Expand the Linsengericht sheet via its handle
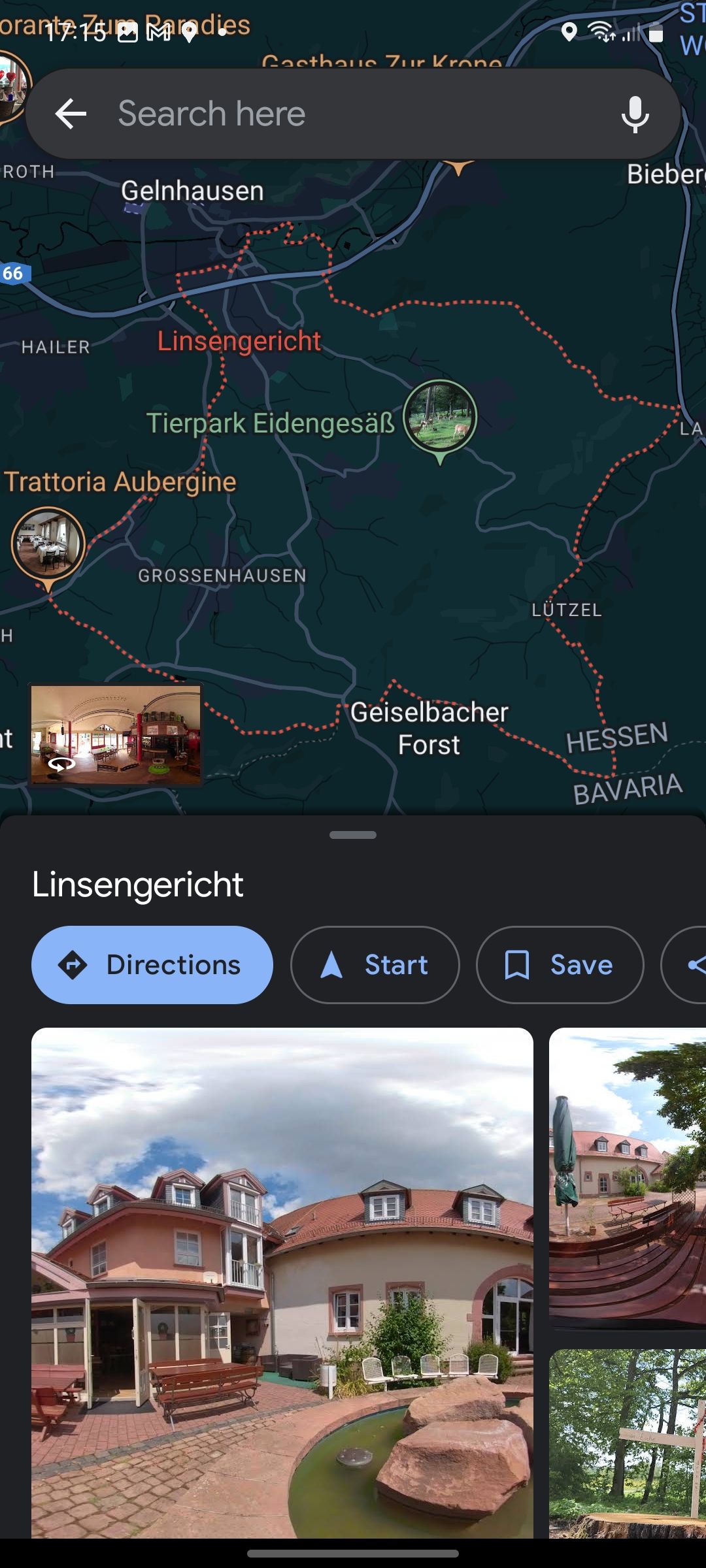Screen dimensions: 706x1568 (x=353, y=835)
